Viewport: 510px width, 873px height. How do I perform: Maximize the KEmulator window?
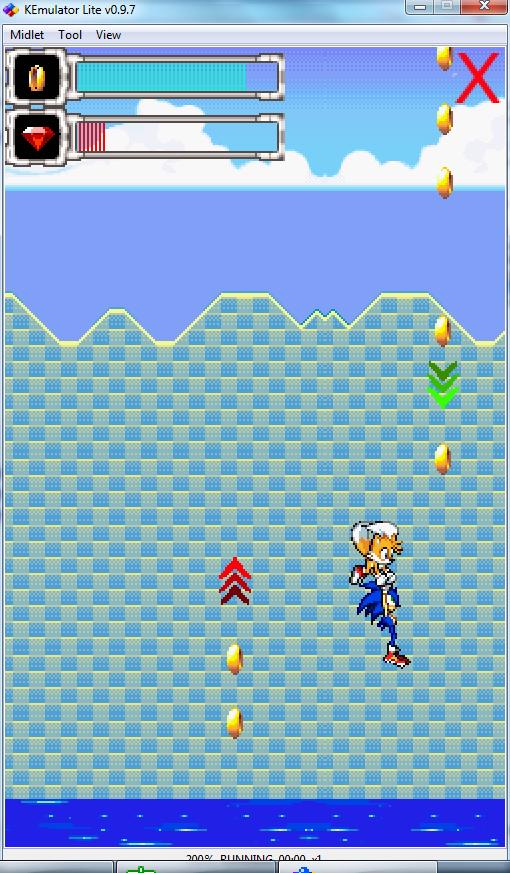click(447, 6)
